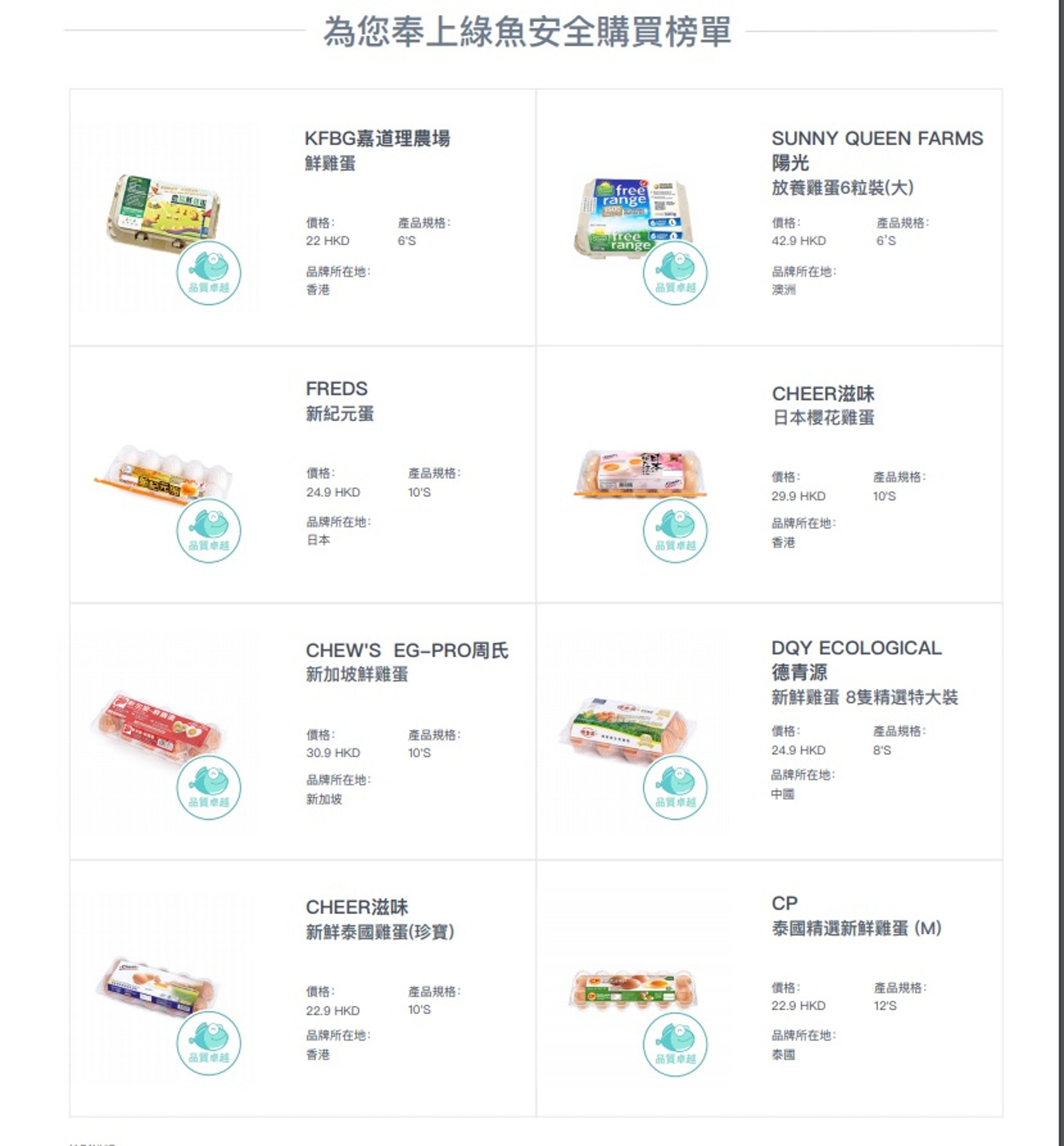View the DQY Ecological 德青源 新鮮雞蛋 card
1064x1146 pixels.
click(769, 731)
